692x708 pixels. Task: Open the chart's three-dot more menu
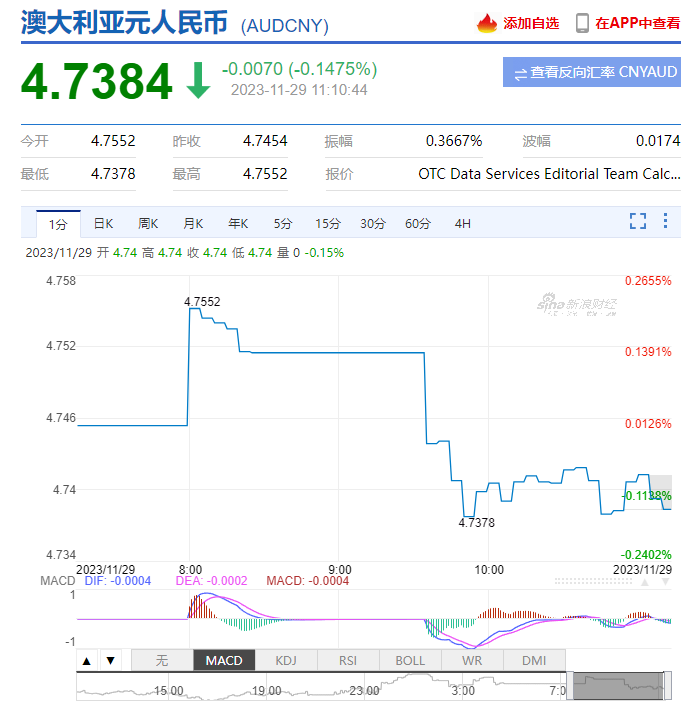pyautogui.click(x=666, y=221)
